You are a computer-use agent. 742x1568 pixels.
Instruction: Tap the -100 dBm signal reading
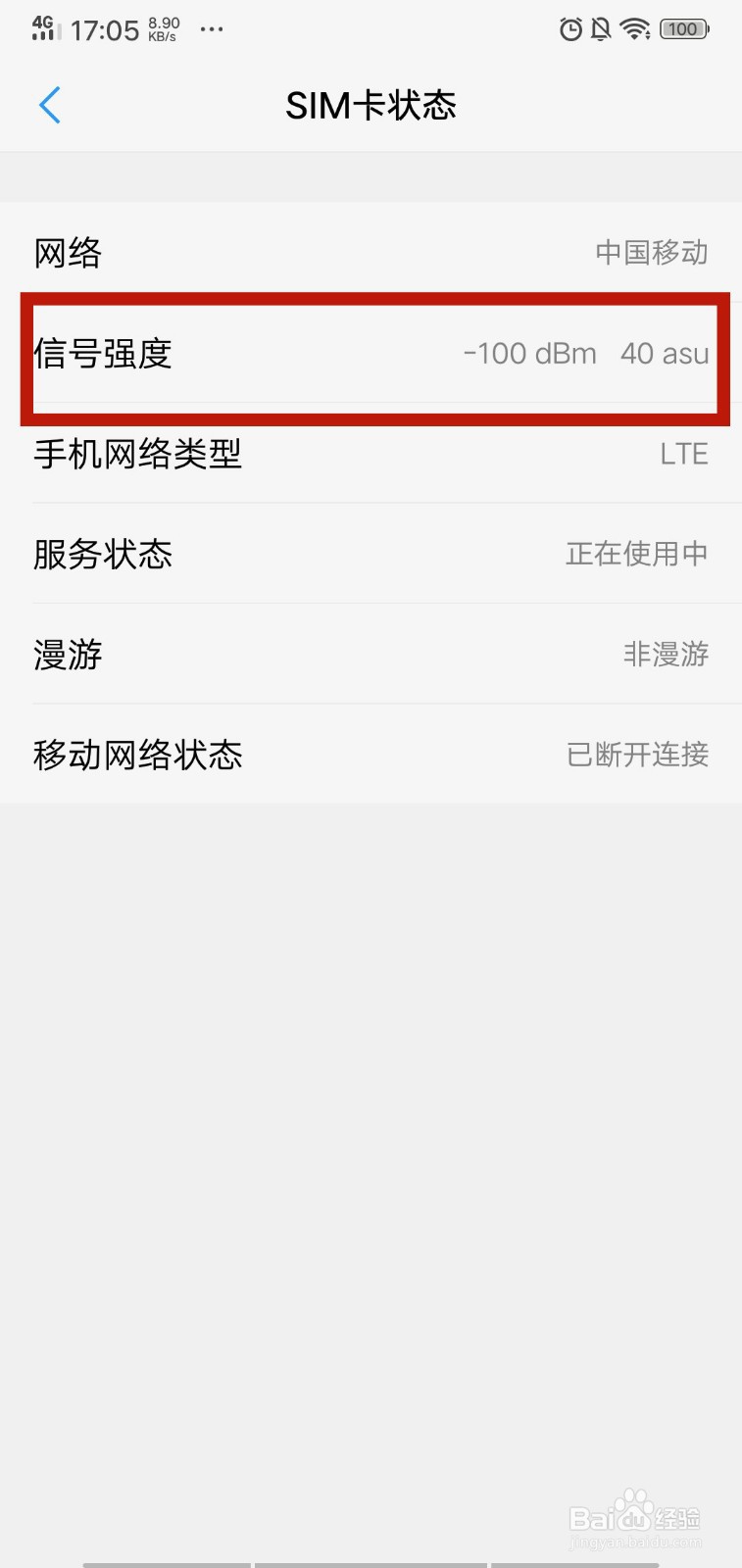pos(529,354)
